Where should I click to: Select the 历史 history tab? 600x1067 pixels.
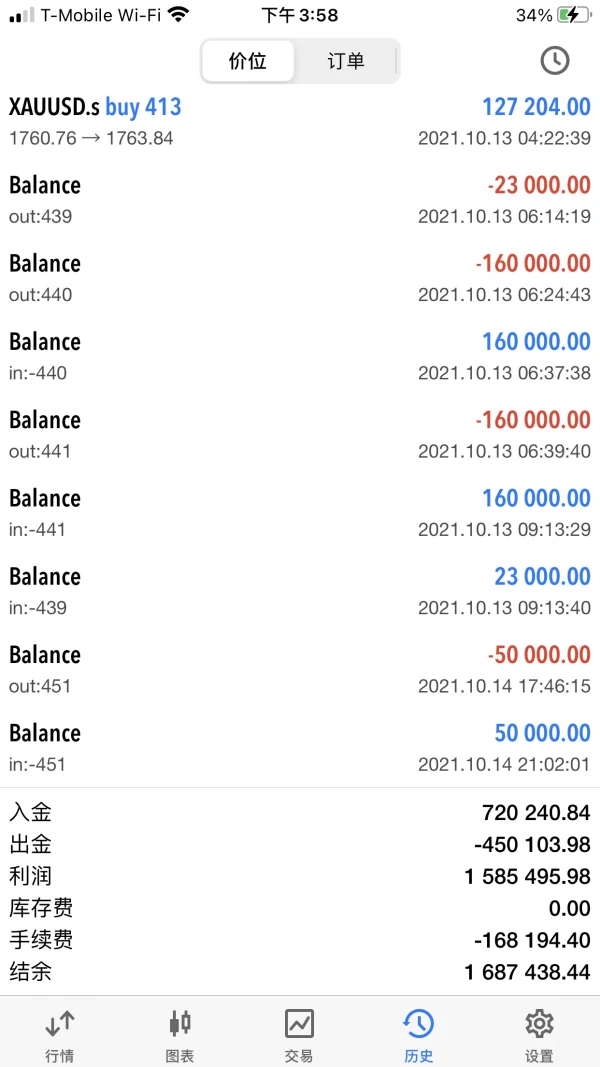(x=419, y=1033)
